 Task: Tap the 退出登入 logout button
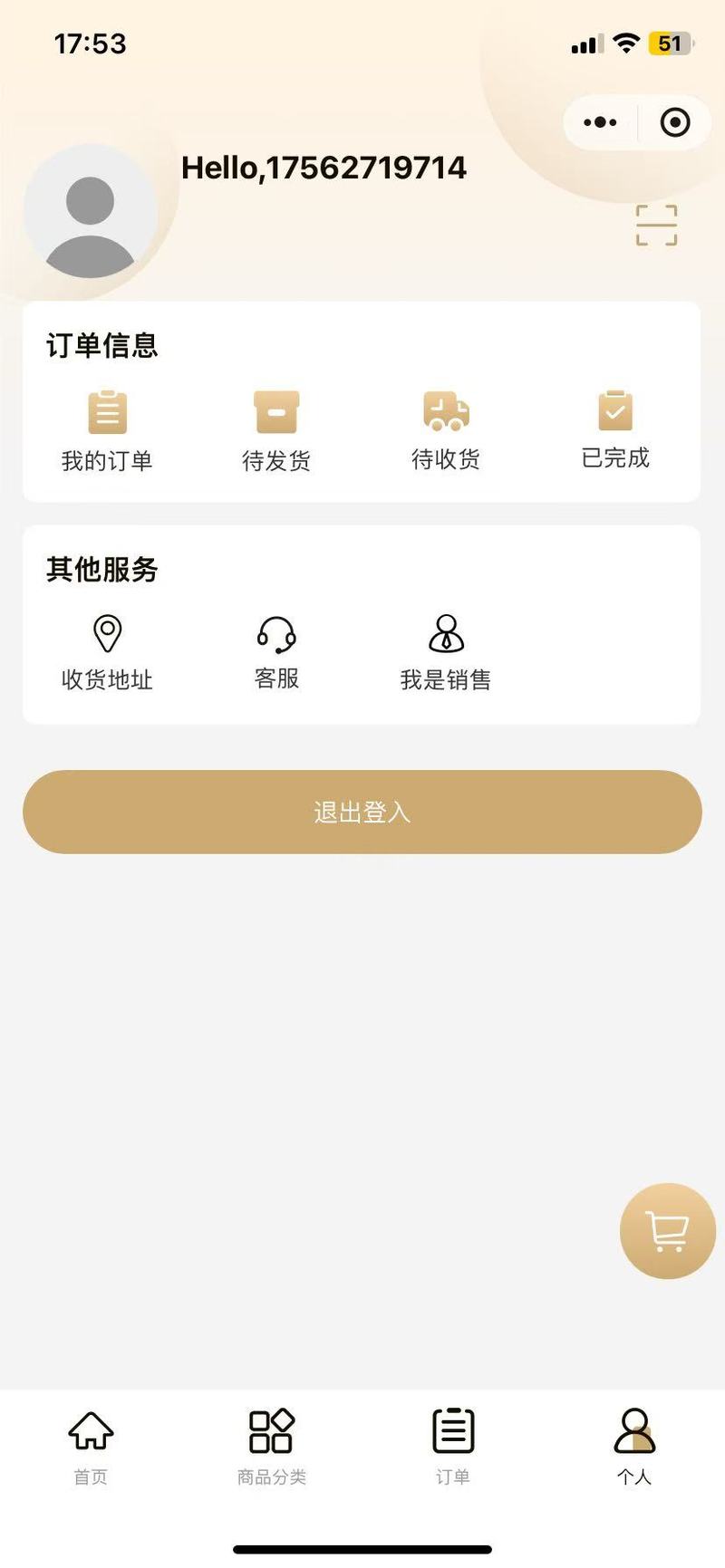click(362, 812)
